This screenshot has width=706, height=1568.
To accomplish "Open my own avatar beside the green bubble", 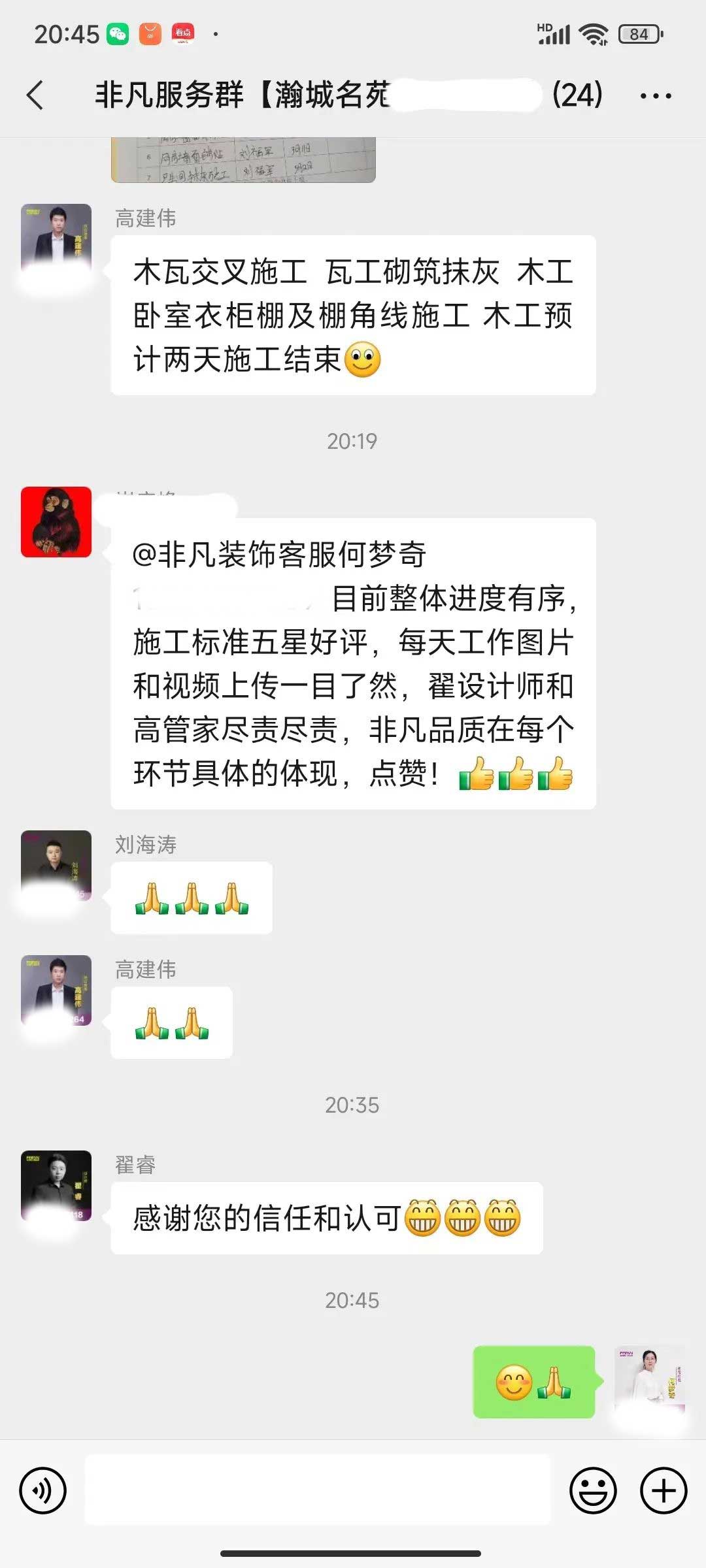I will tap(650, 1381).
